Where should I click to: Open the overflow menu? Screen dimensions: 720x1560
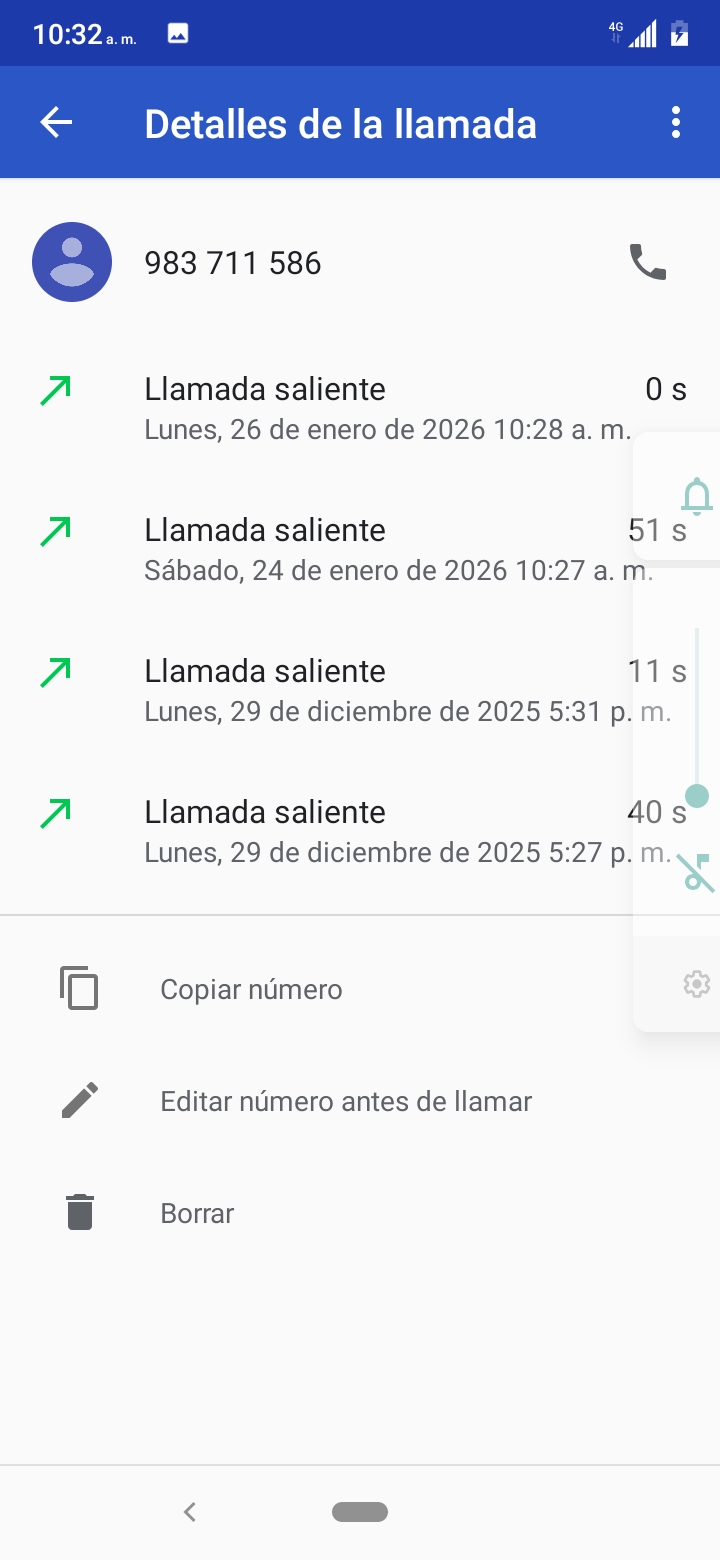tap(676, 123)
